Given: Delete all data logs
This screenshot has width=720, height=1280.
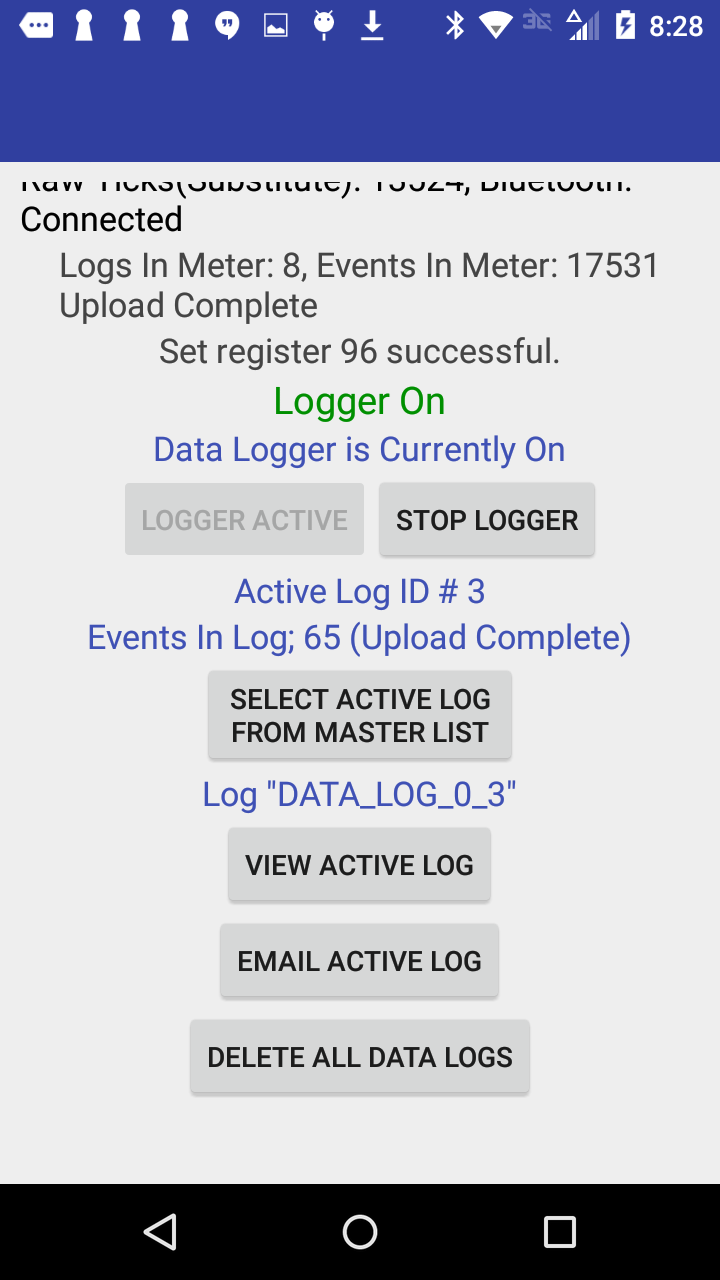Looking at the screenshot, I should [360, 1057].
